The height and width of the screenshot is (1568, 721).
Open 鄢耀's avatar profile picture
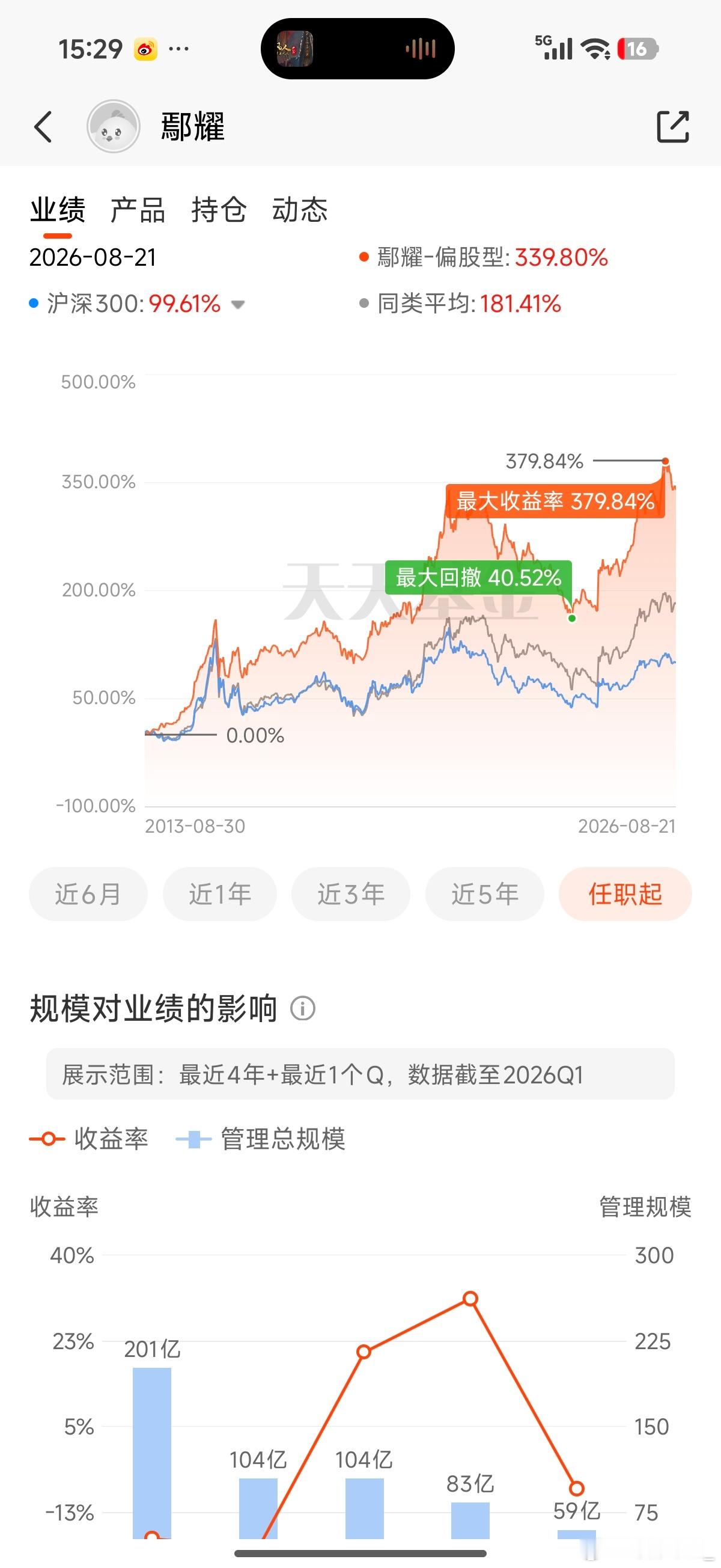click(x=113, y=127)
